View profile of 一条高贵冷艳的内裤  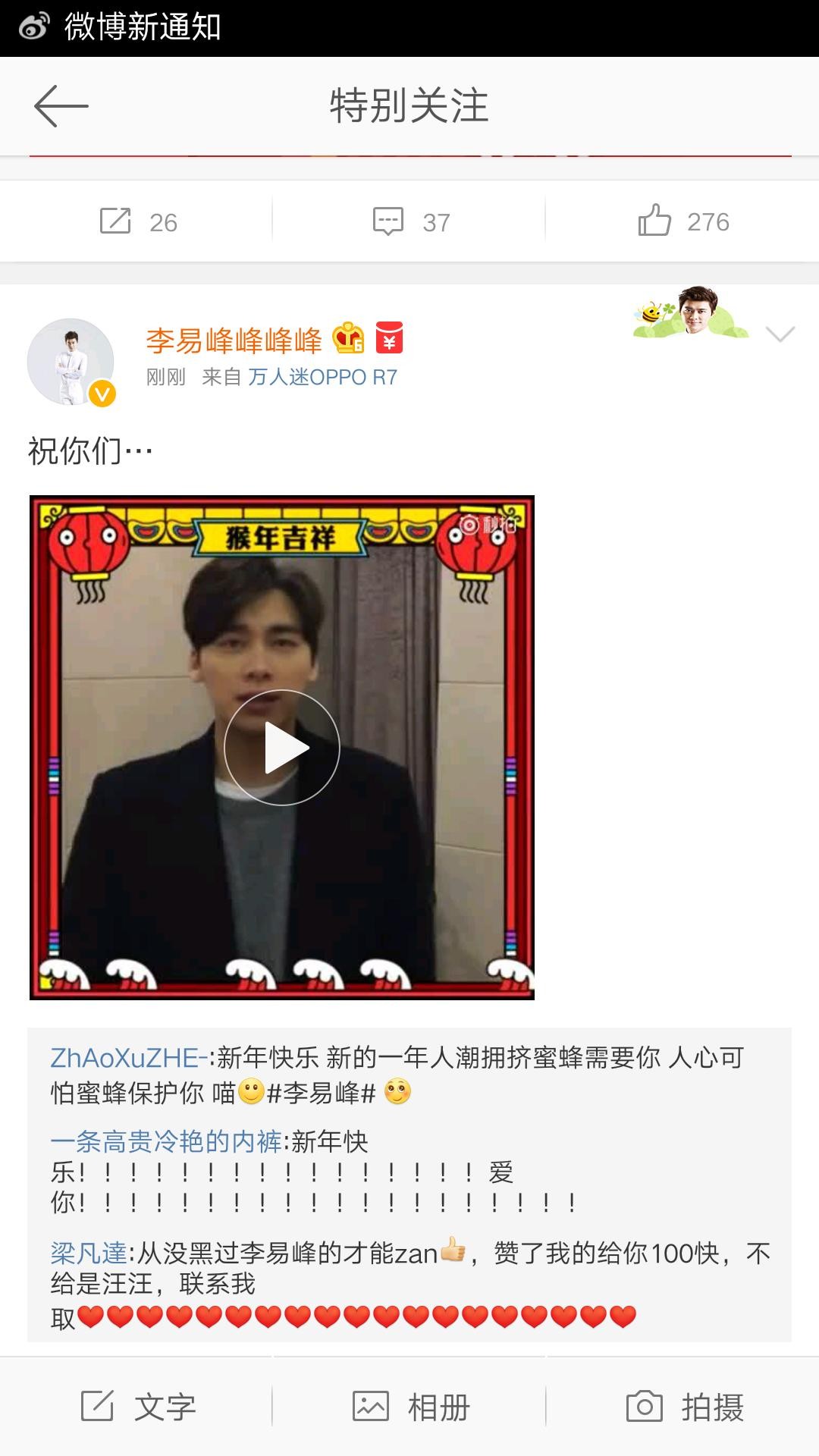166,1141
